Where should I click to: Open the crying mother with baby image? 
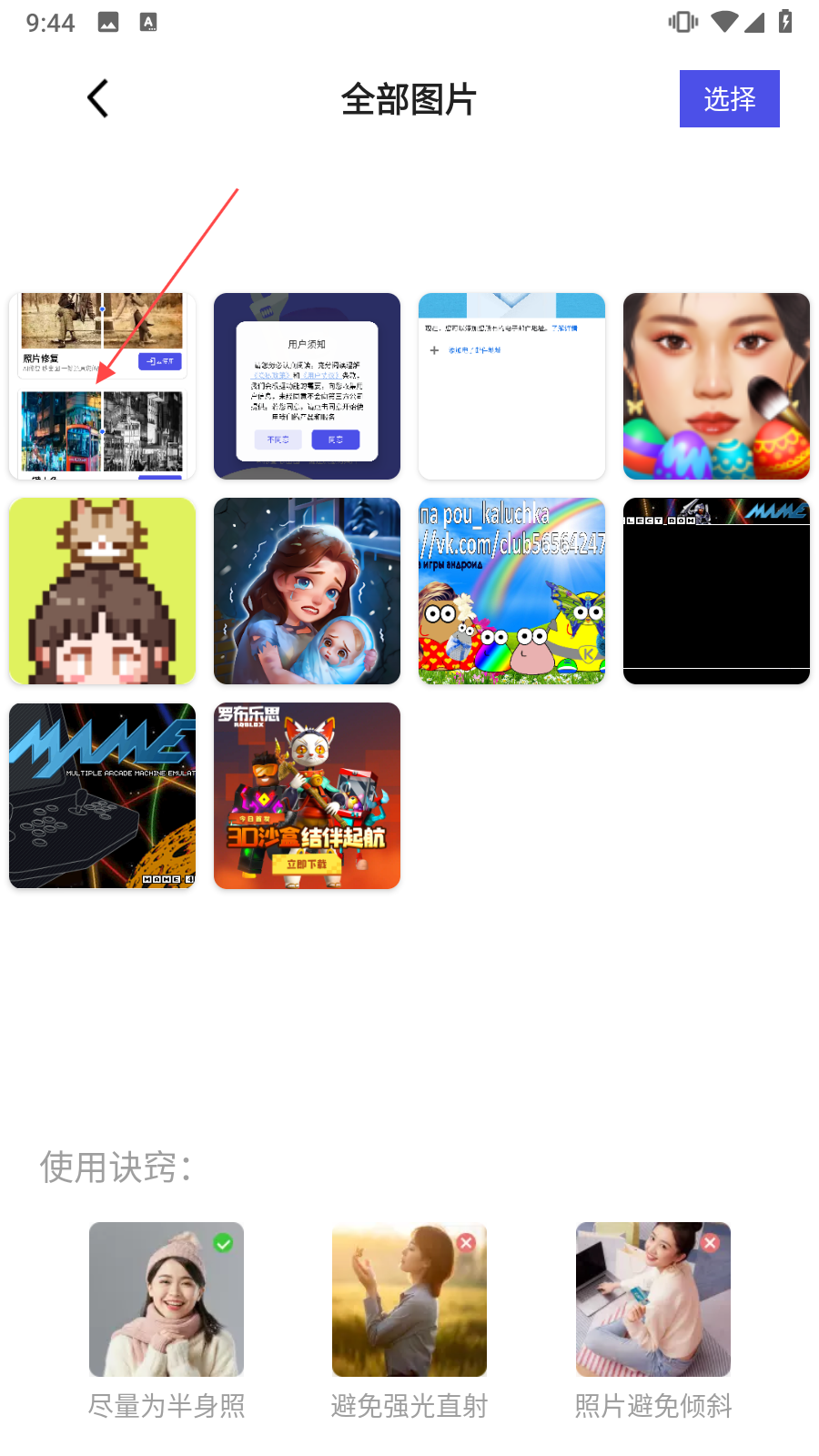click(x=307, y=591)
